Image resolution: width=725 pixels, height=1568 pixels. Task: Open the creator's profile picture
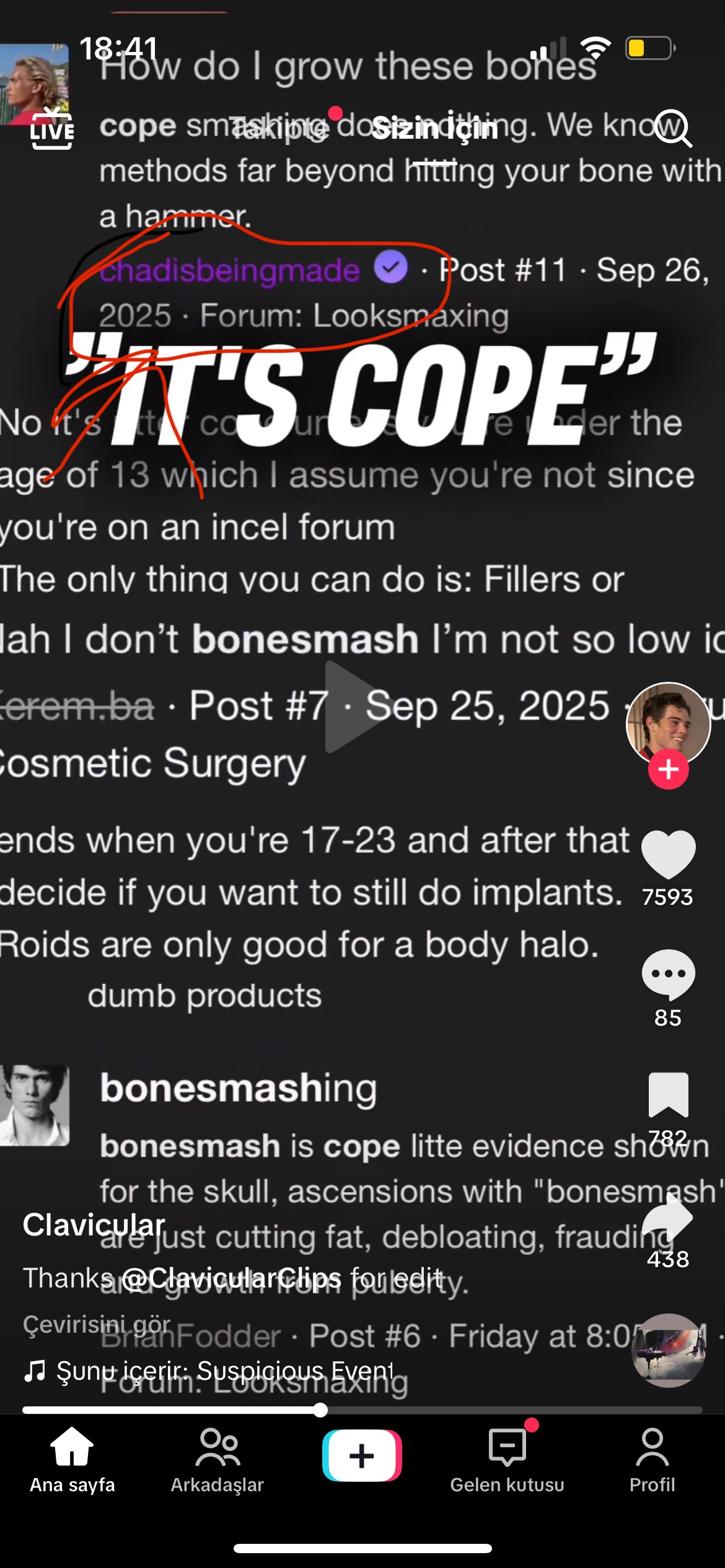click(x=668, y=723)
